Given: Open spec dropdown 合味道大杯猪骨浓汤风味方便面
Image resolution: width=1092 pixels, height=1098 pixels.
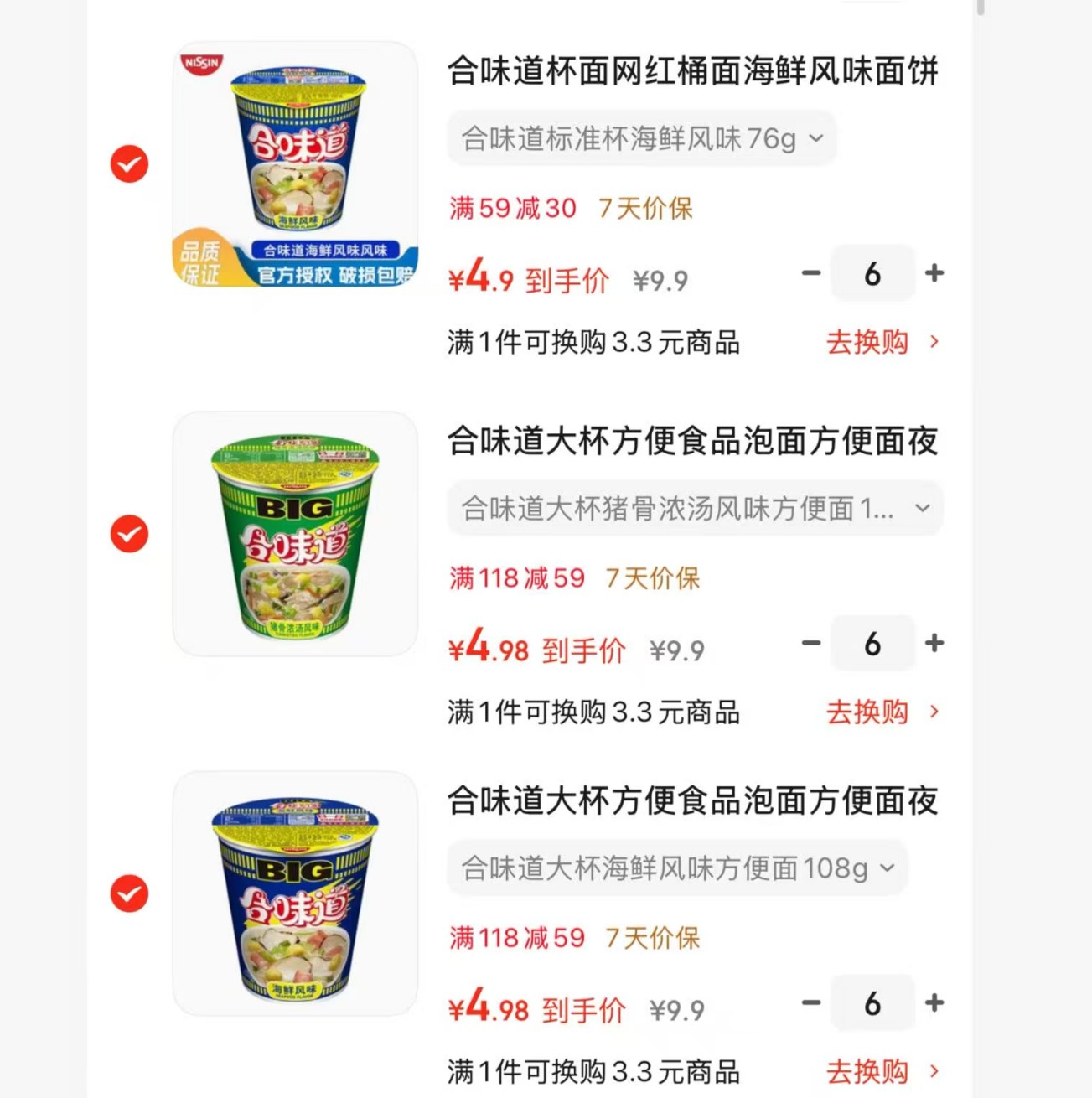Looking at the screenshot, I should (695, 508).
